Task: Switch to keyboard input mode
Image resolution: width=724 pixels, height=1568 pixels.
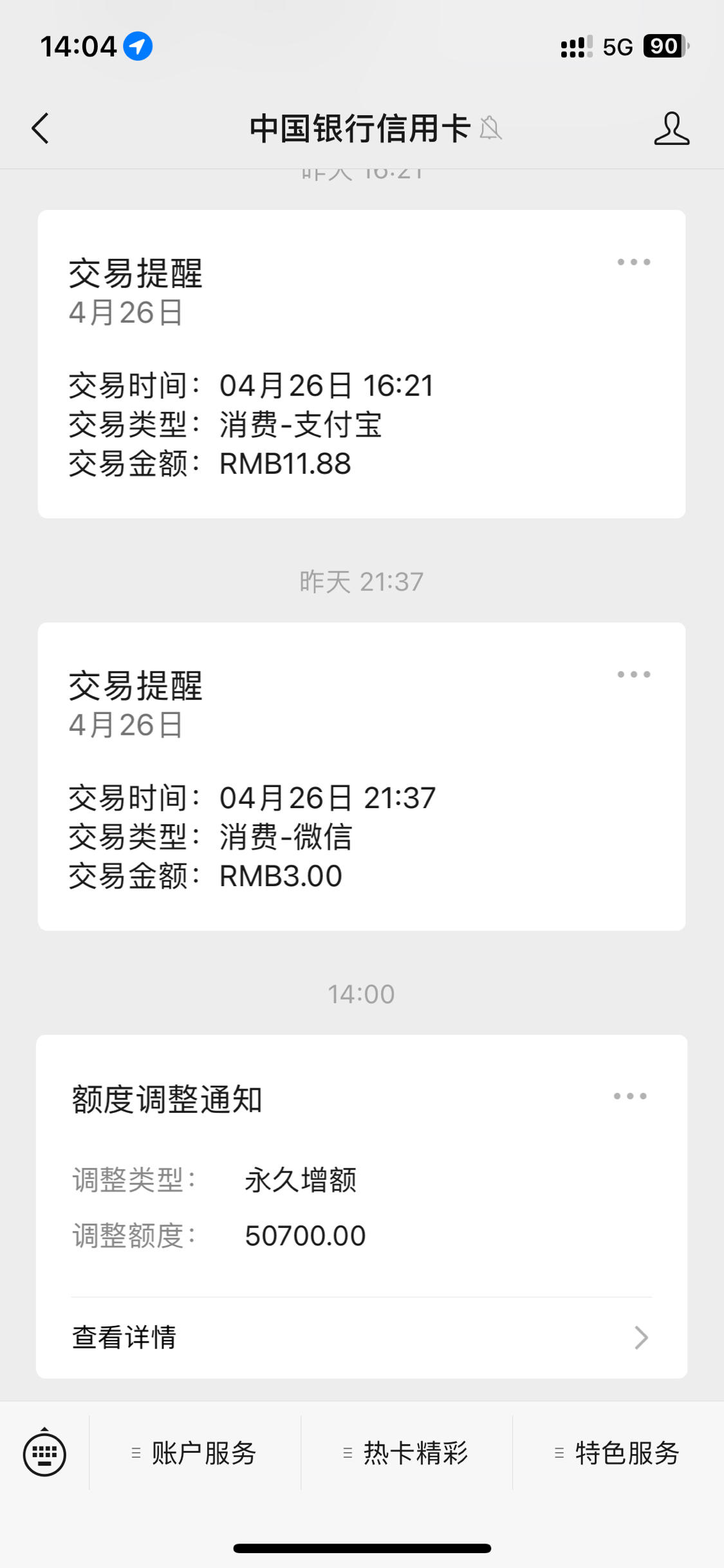Action: click(44, 1453)
